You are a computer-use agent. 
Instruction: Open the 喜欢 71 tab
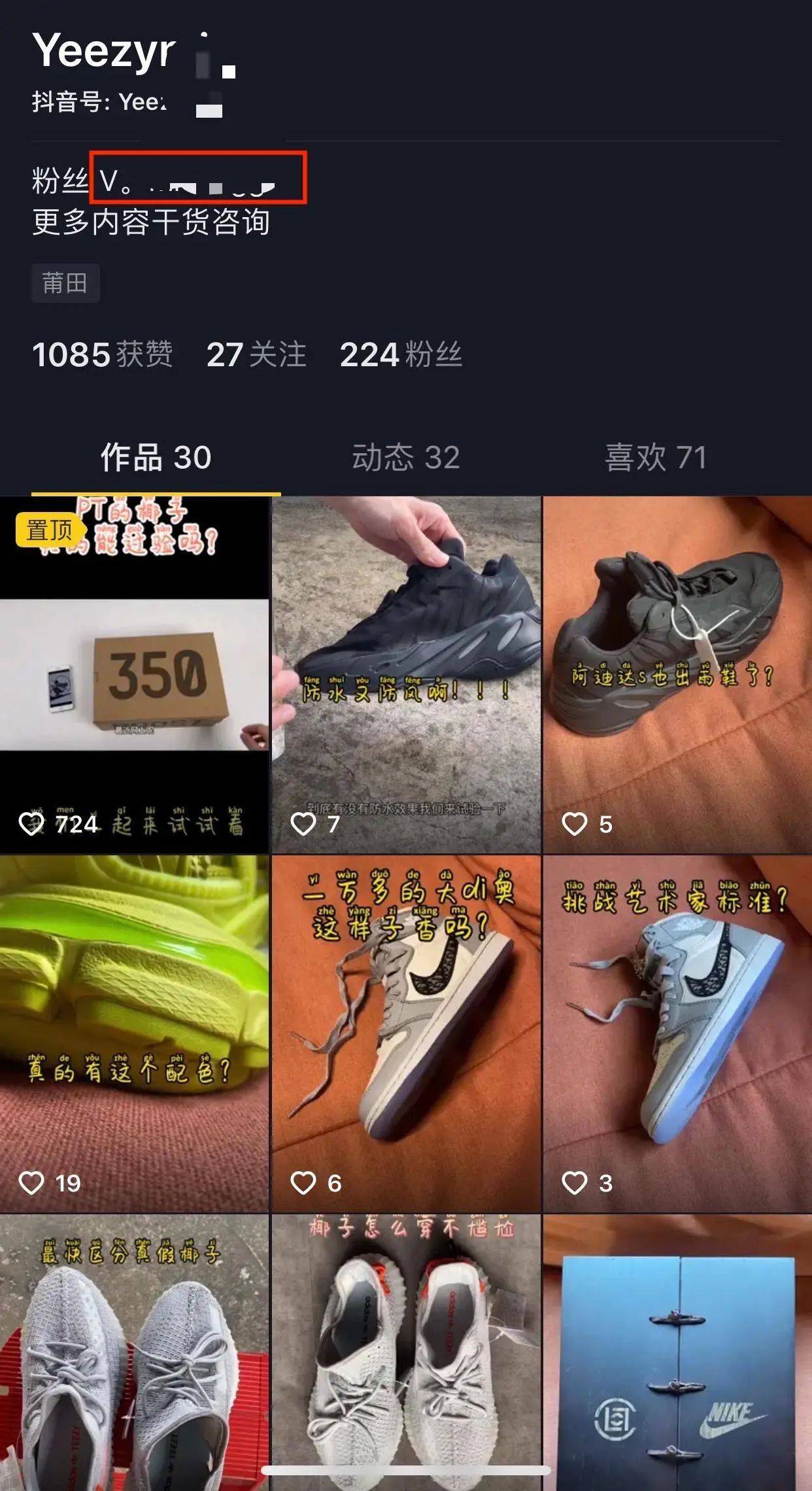coord(656,457)
